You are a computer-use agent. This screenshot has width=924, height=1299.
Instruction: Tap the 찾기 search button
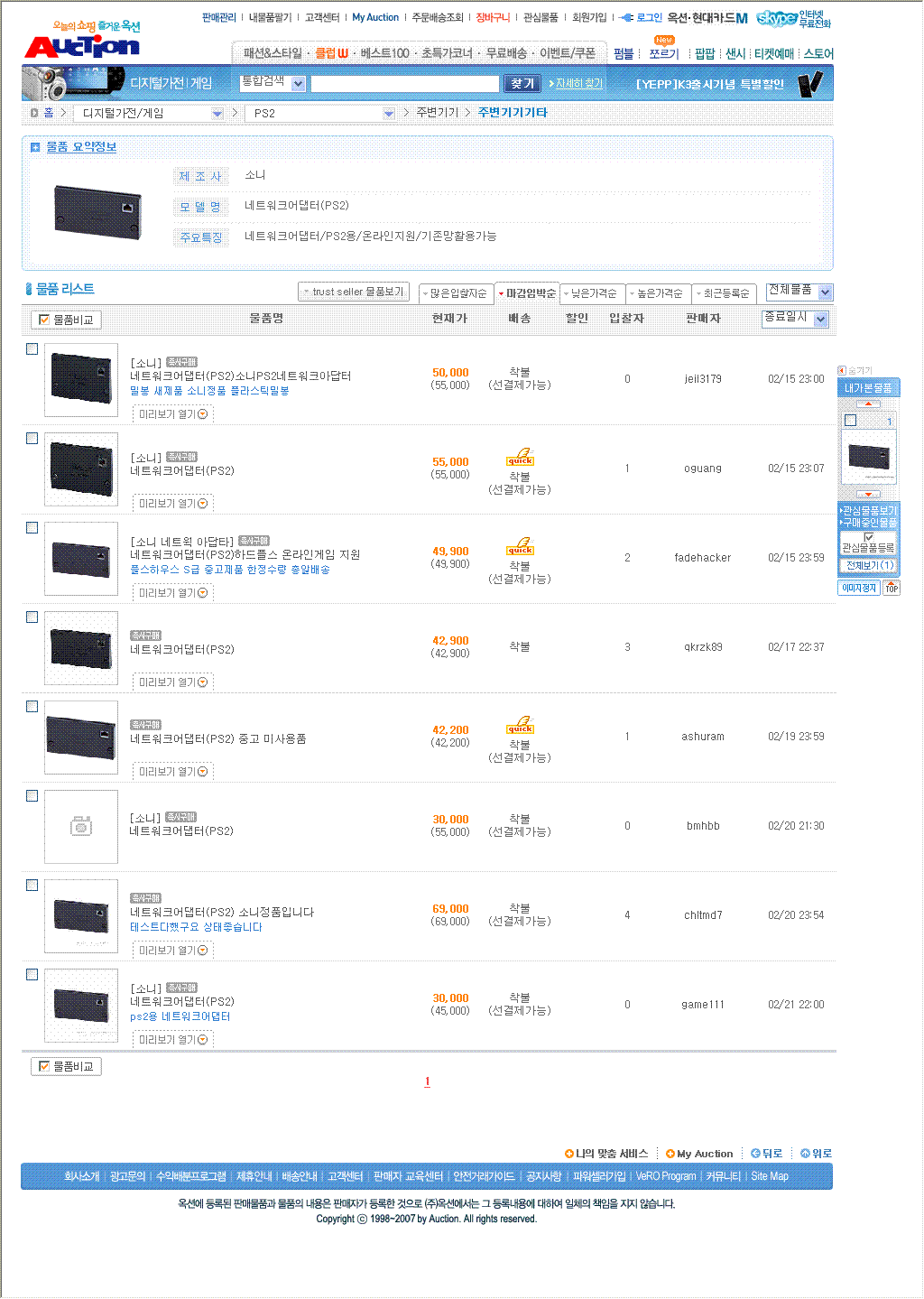point(522,83)
